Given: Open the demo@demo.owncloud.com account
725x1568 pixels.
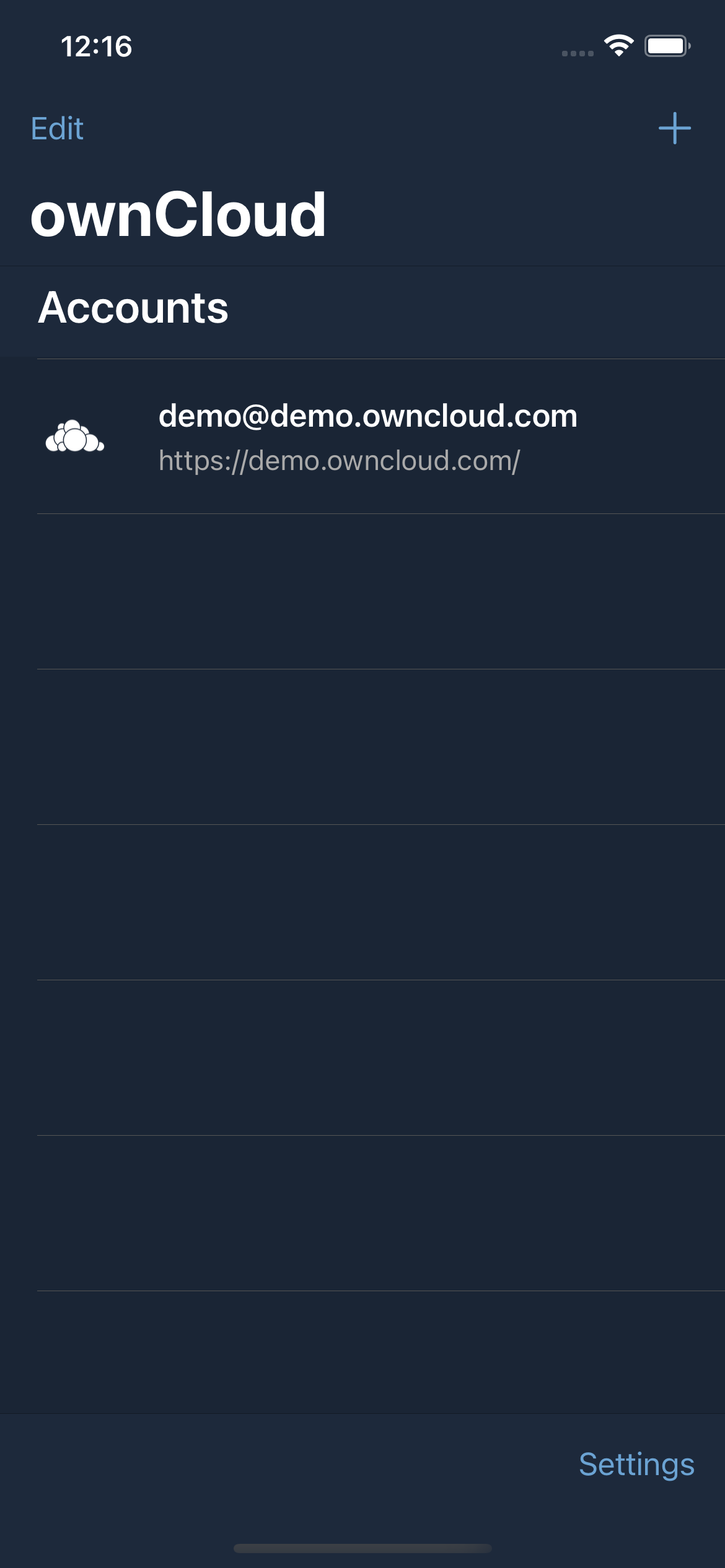Looking at the screenshot, I should tap(367, 437).
